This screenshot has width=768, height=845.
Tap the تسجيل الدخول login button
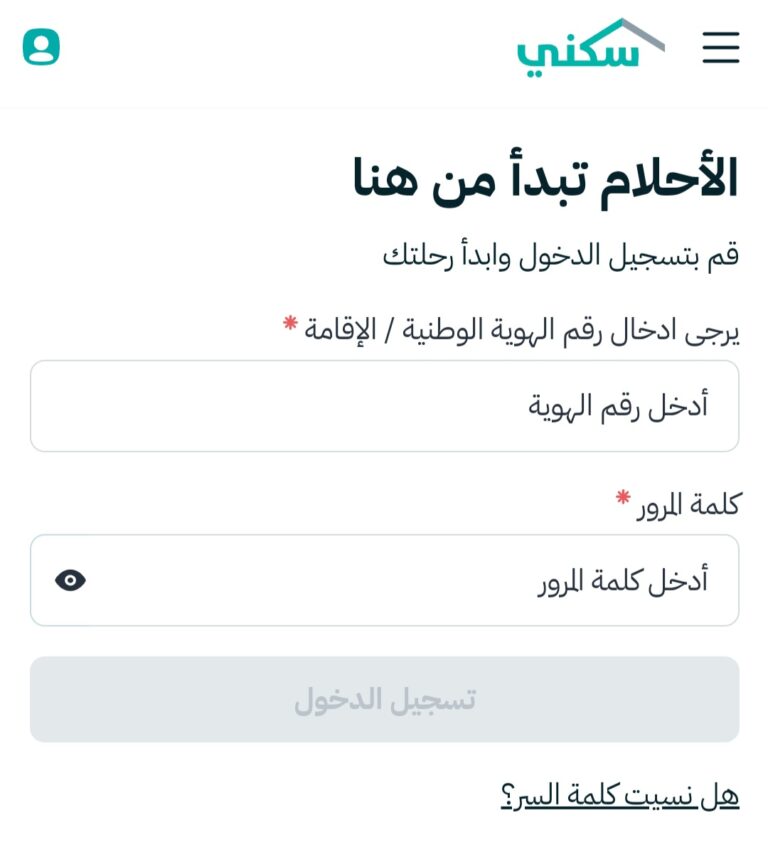click(384, 699)
